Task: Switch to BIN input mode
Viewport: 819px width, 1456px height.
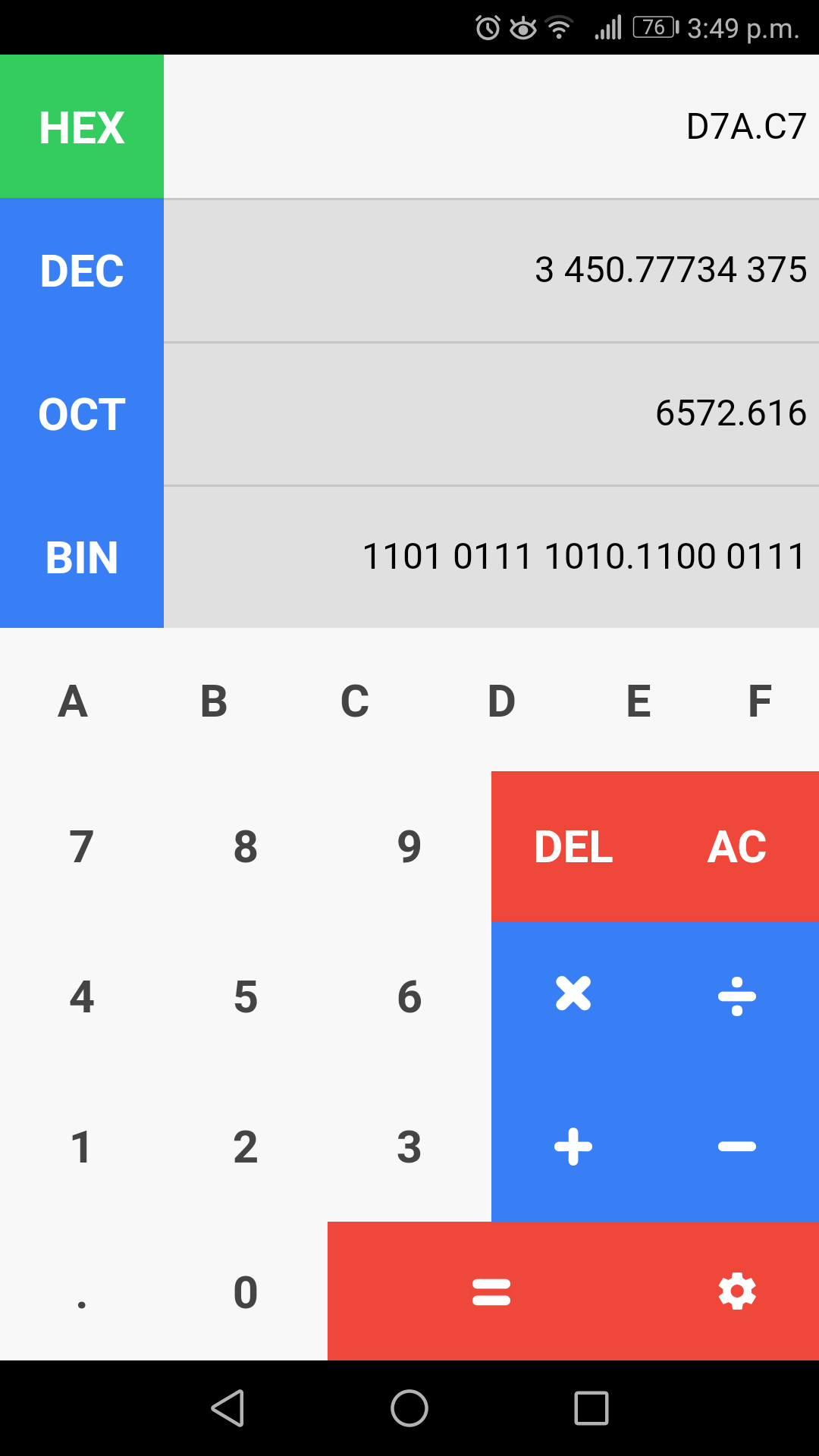Action: (81, 557)
